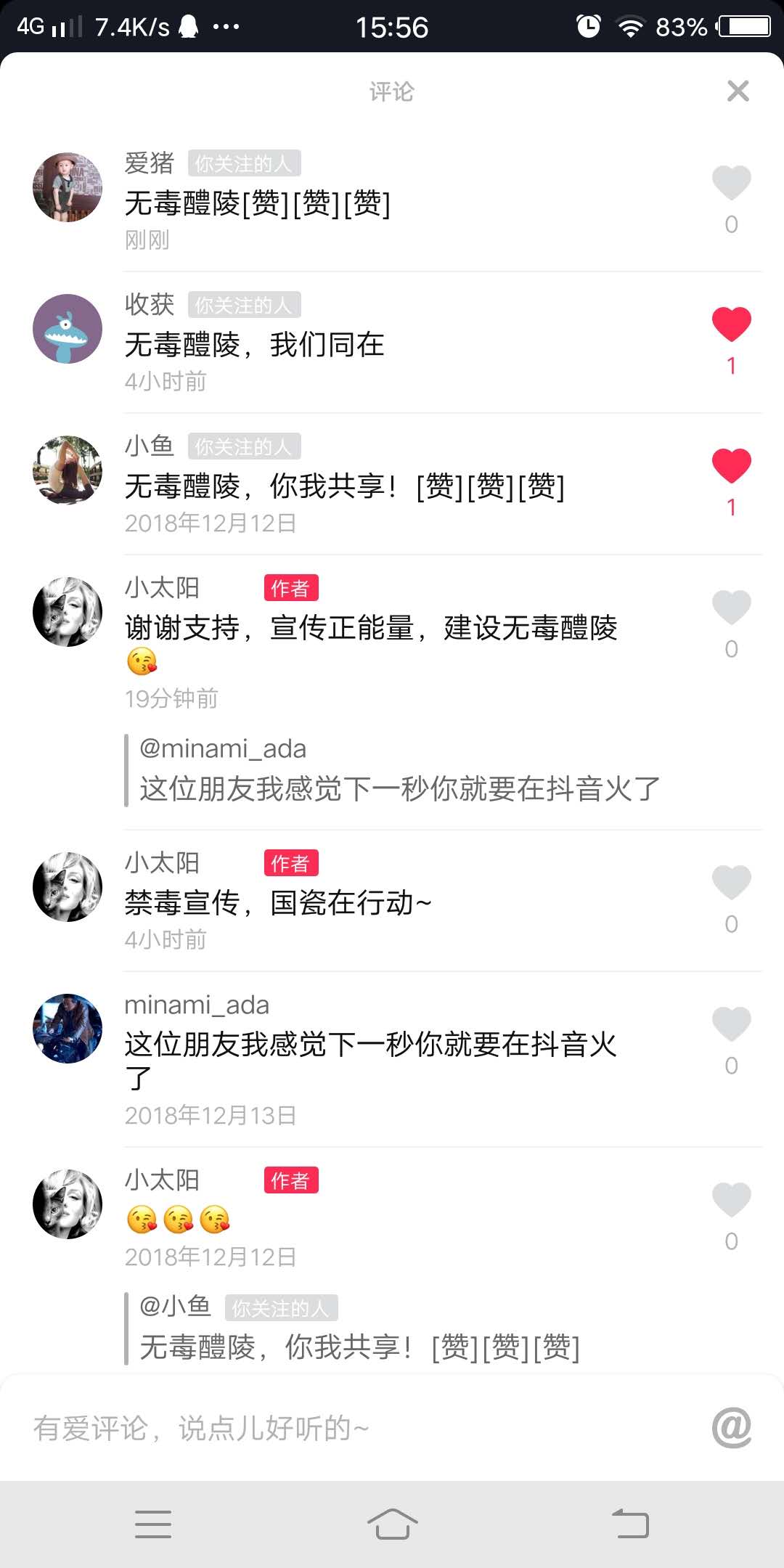The height and width of the screenshot is (1568, 784).
Task: Unlike 小鱼's comment 无毒醴陵，你我共享！
Action: click(x=731, y=466)
